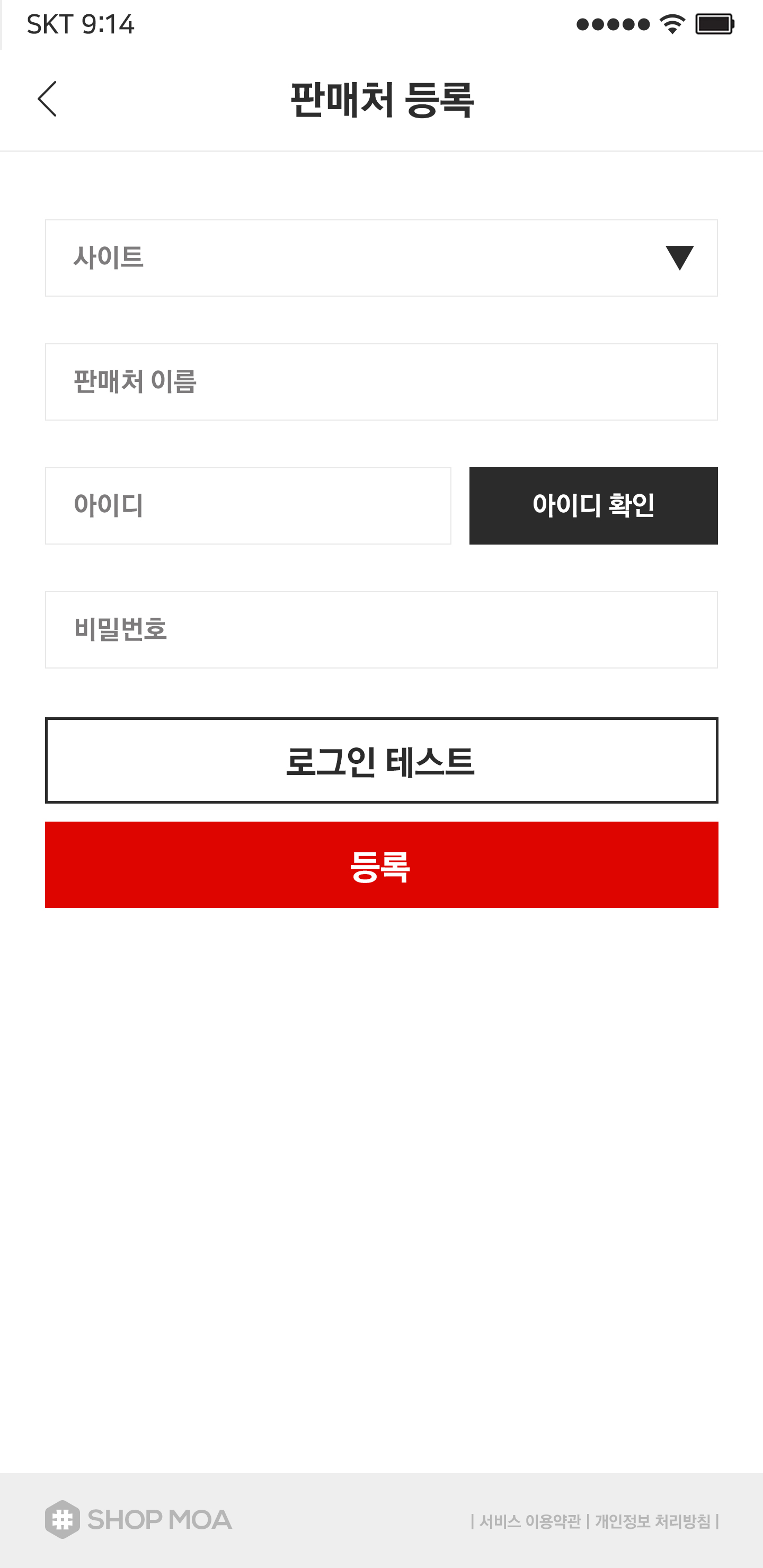Screen dimensions: 763x1568
Task: Run the 로그인 테스트 button
Action: [x=381, y=760]
